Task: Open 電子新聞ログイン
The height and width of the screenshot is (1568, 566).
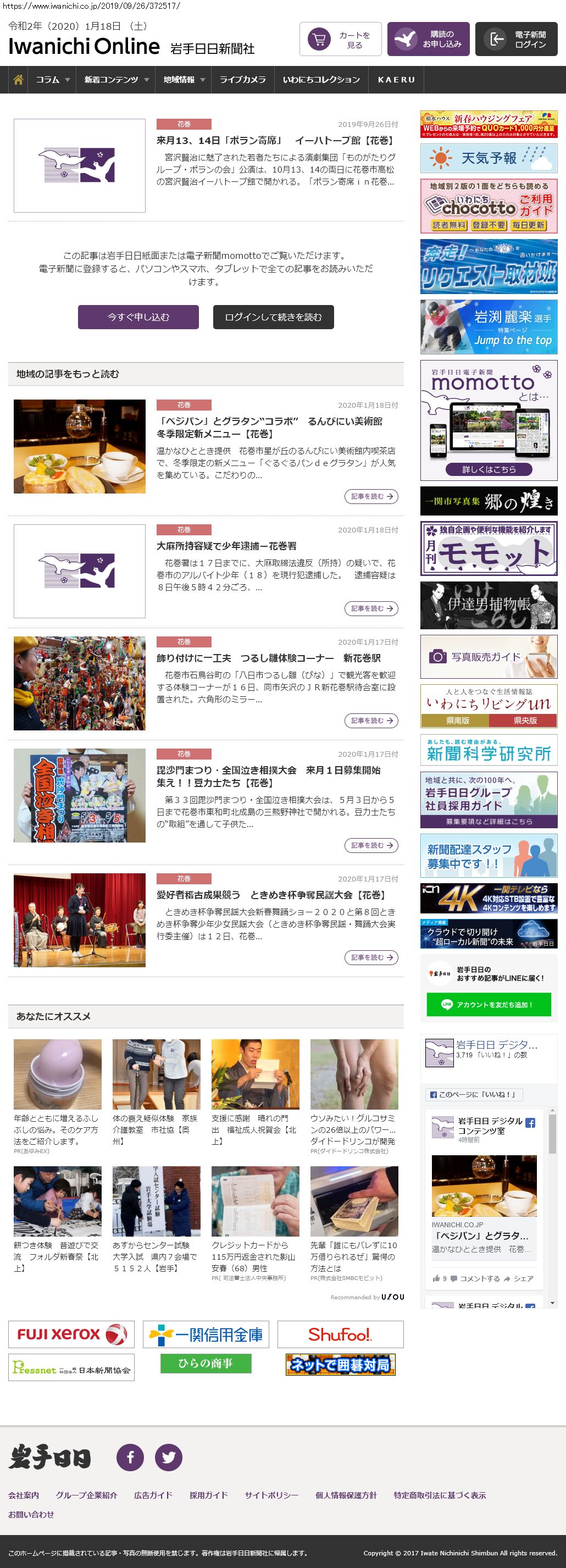Action: (x=516, y=40)
